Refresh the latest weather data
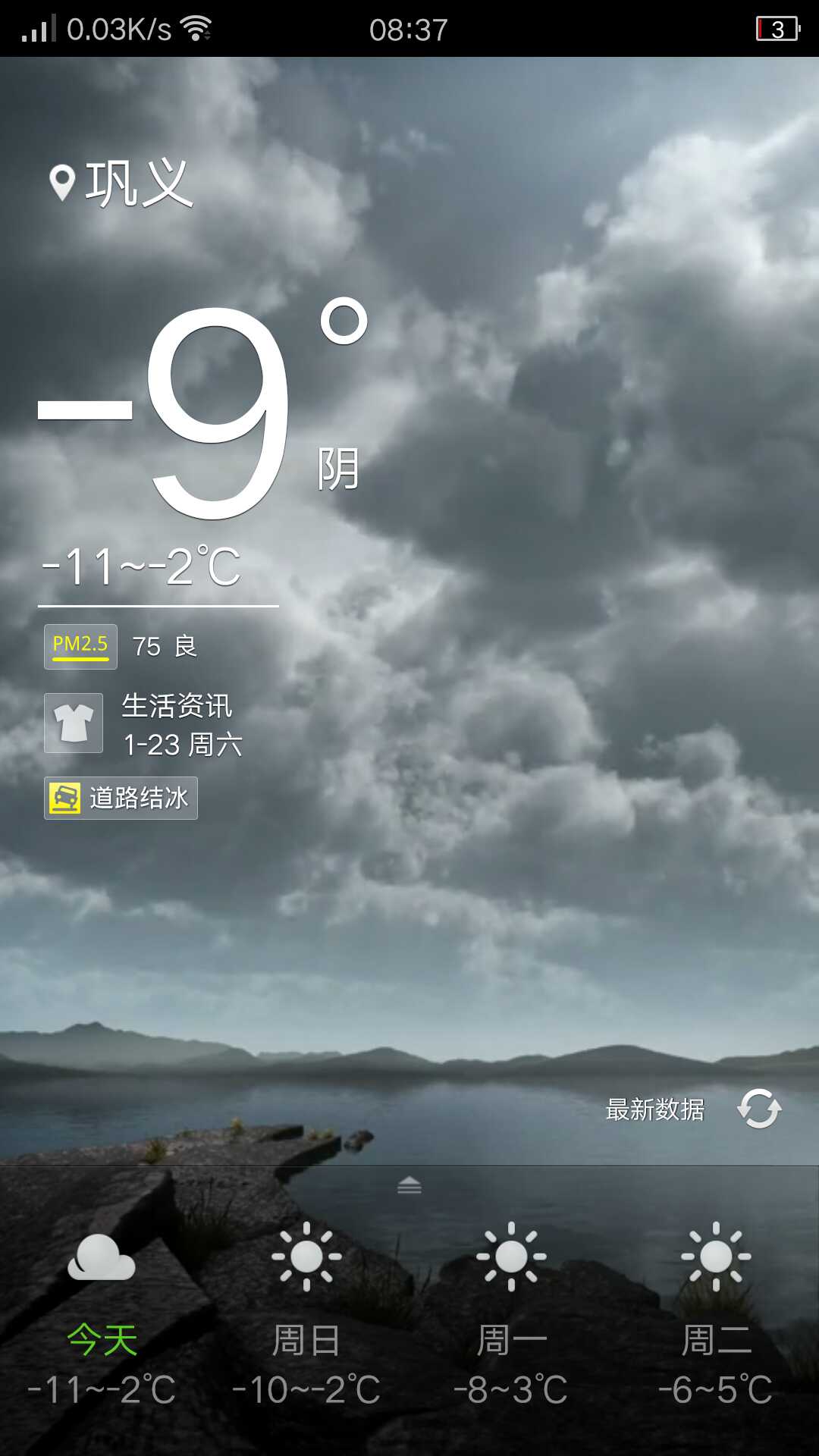This screenshot has width=819, height=1456. click(x=759, y=1109)
